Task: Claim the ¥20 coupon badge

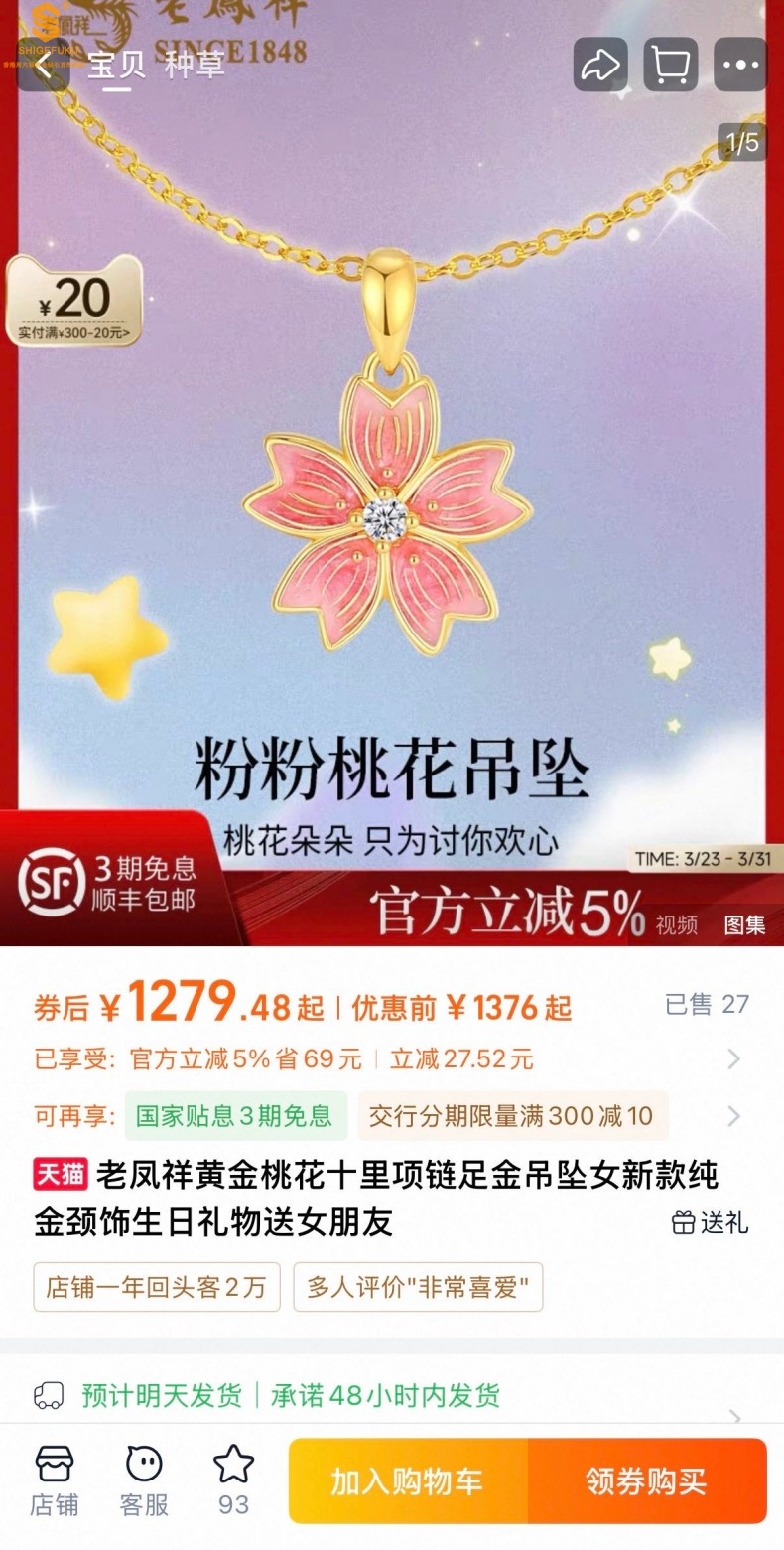Action: click(75, 302)
